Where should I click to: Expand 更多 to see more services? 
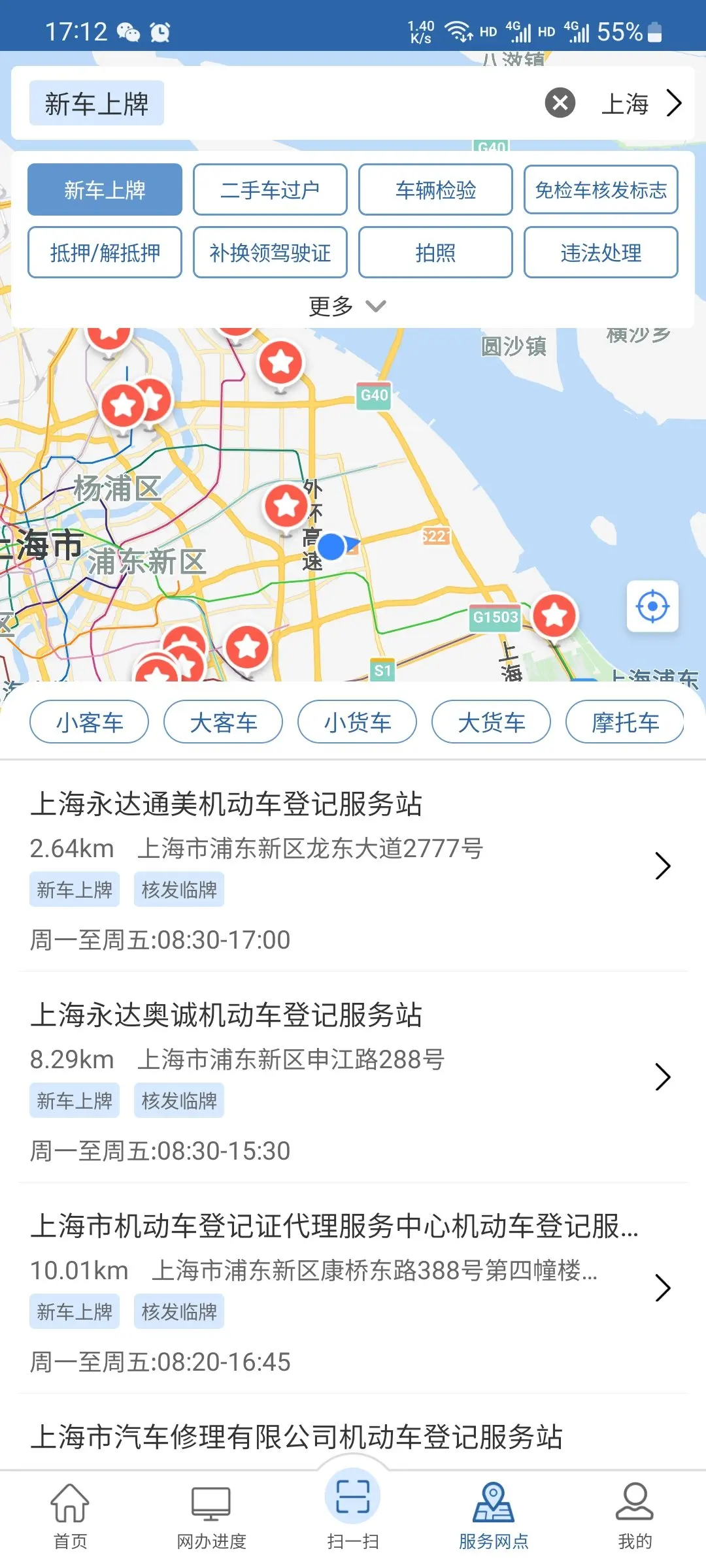pos(347,306)
